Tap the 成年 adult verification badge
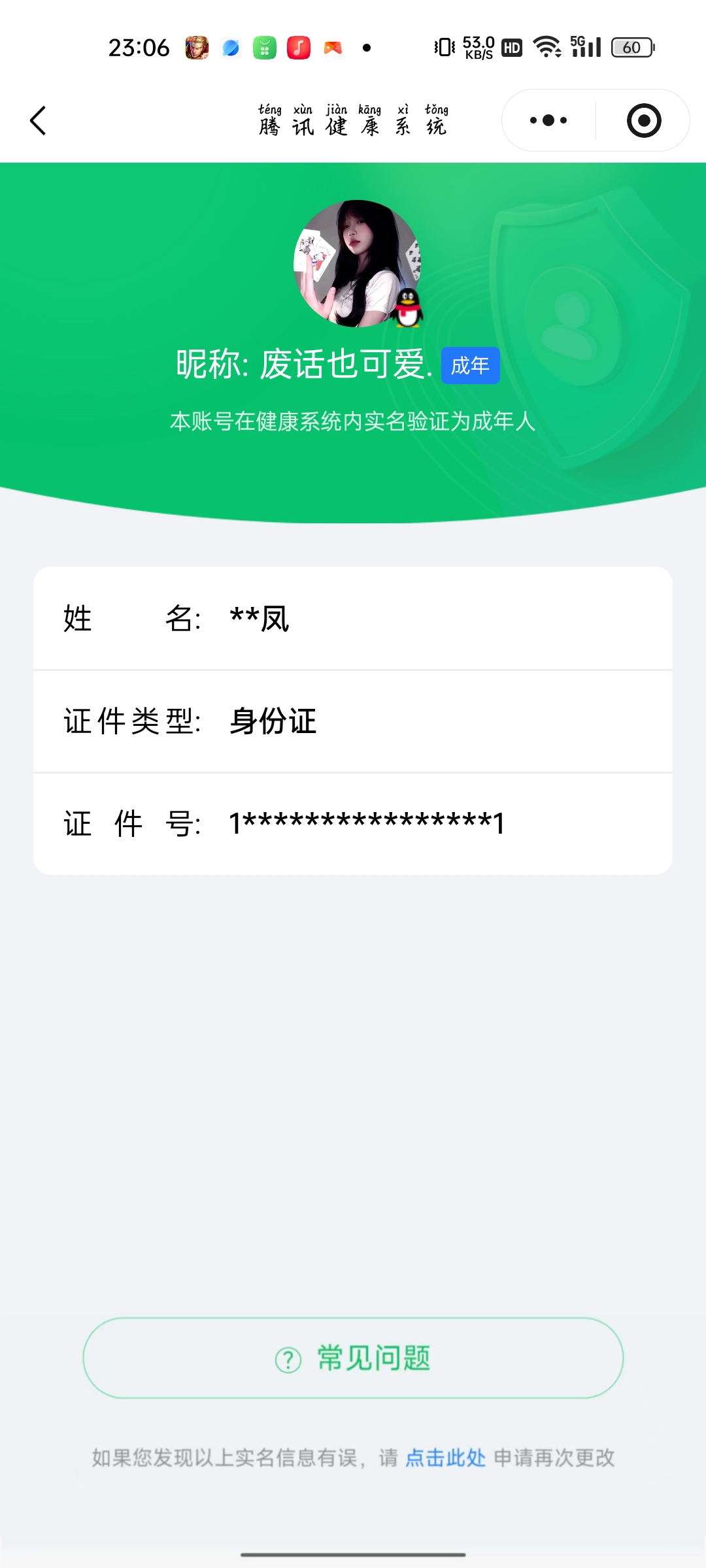This screenshot has width=706, height=1568. [x=470, y=367]
